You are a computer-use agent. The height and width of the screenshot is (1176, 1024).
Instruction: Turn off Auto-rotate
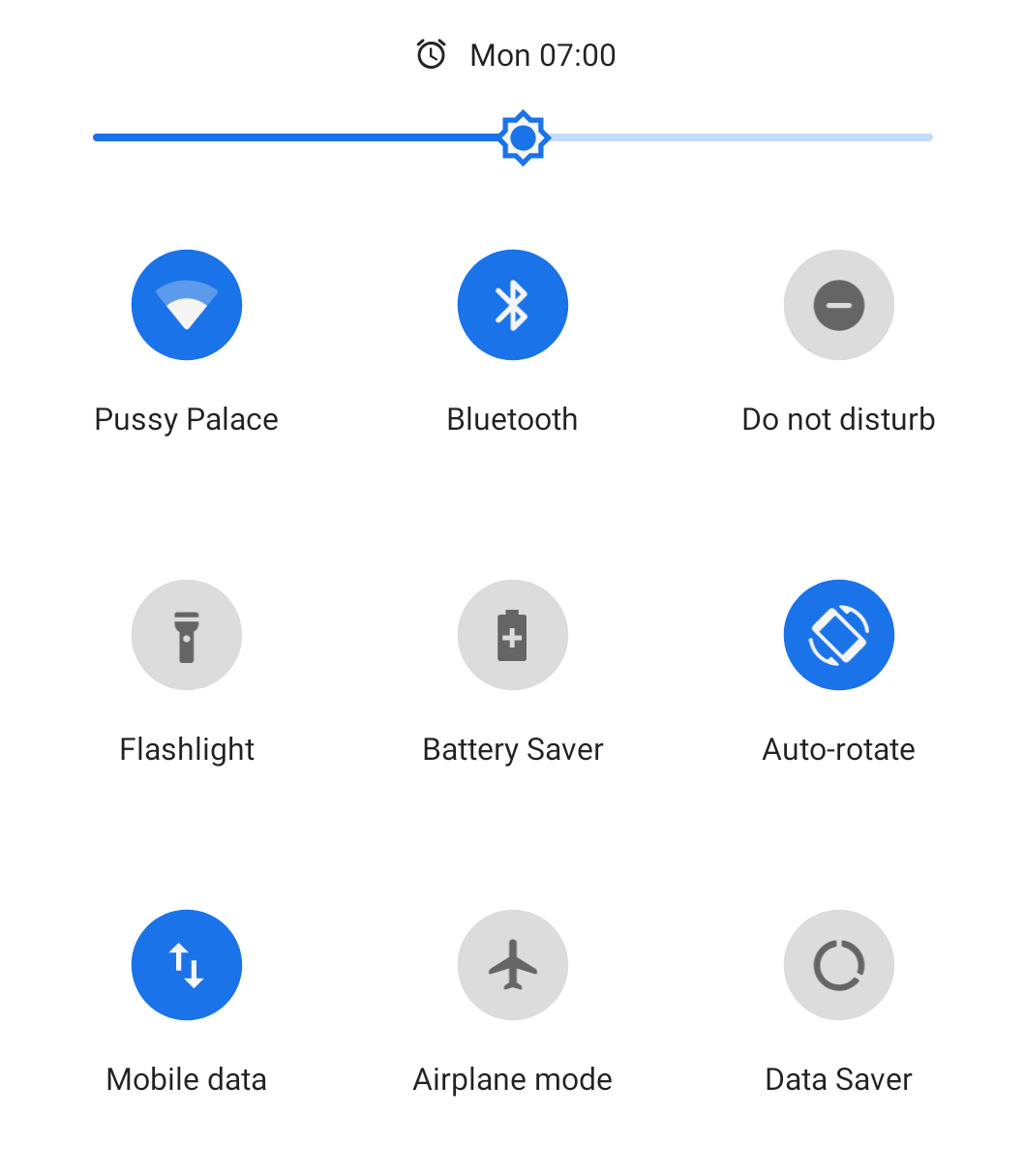point(838,635)
